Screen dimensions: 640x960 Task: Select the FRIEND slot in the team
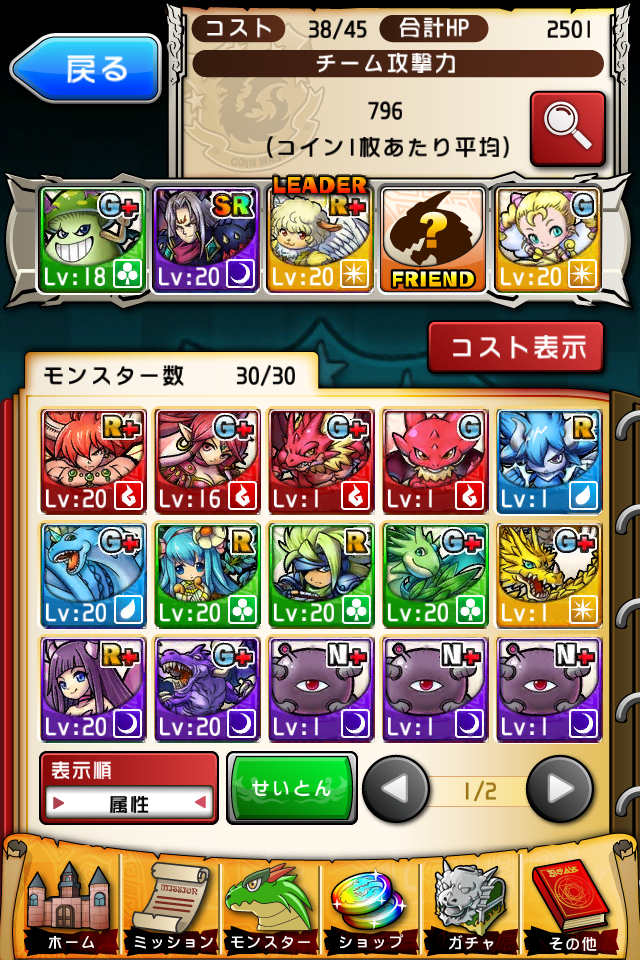[433, 240]
